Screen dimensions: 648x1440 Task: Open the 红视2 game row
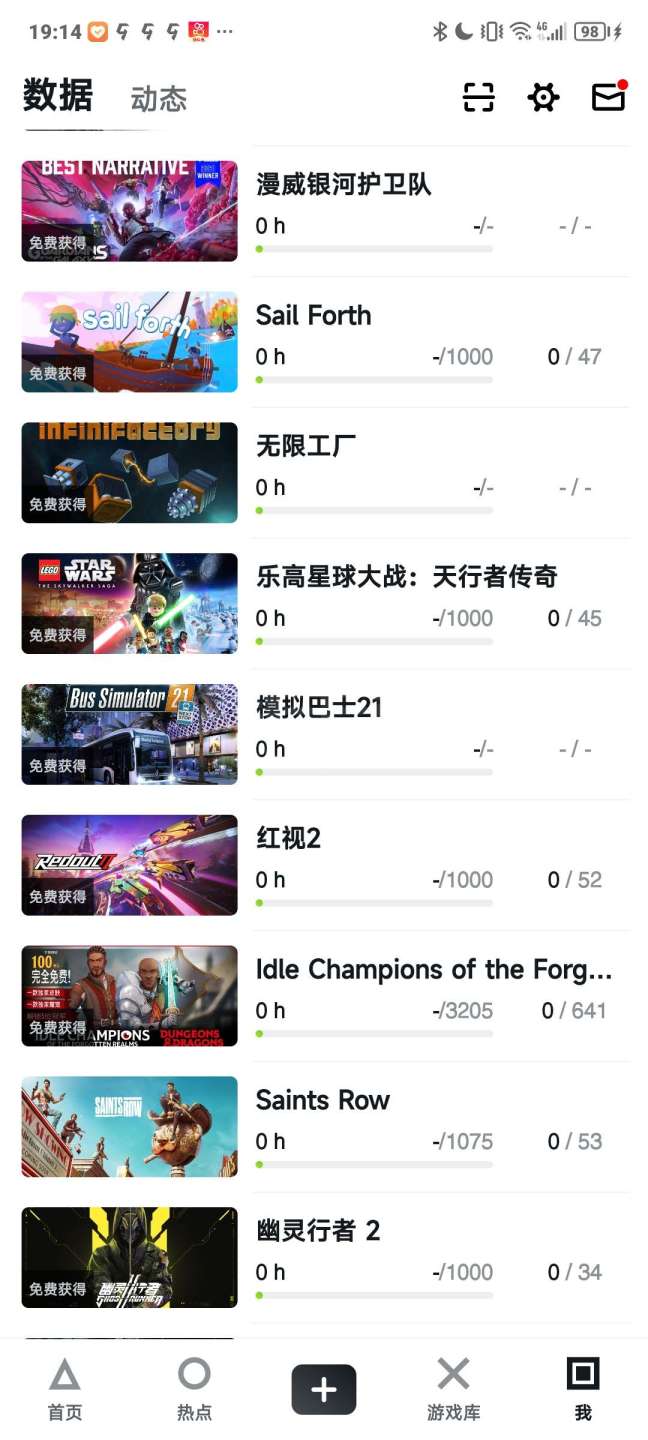click(288, 838)
